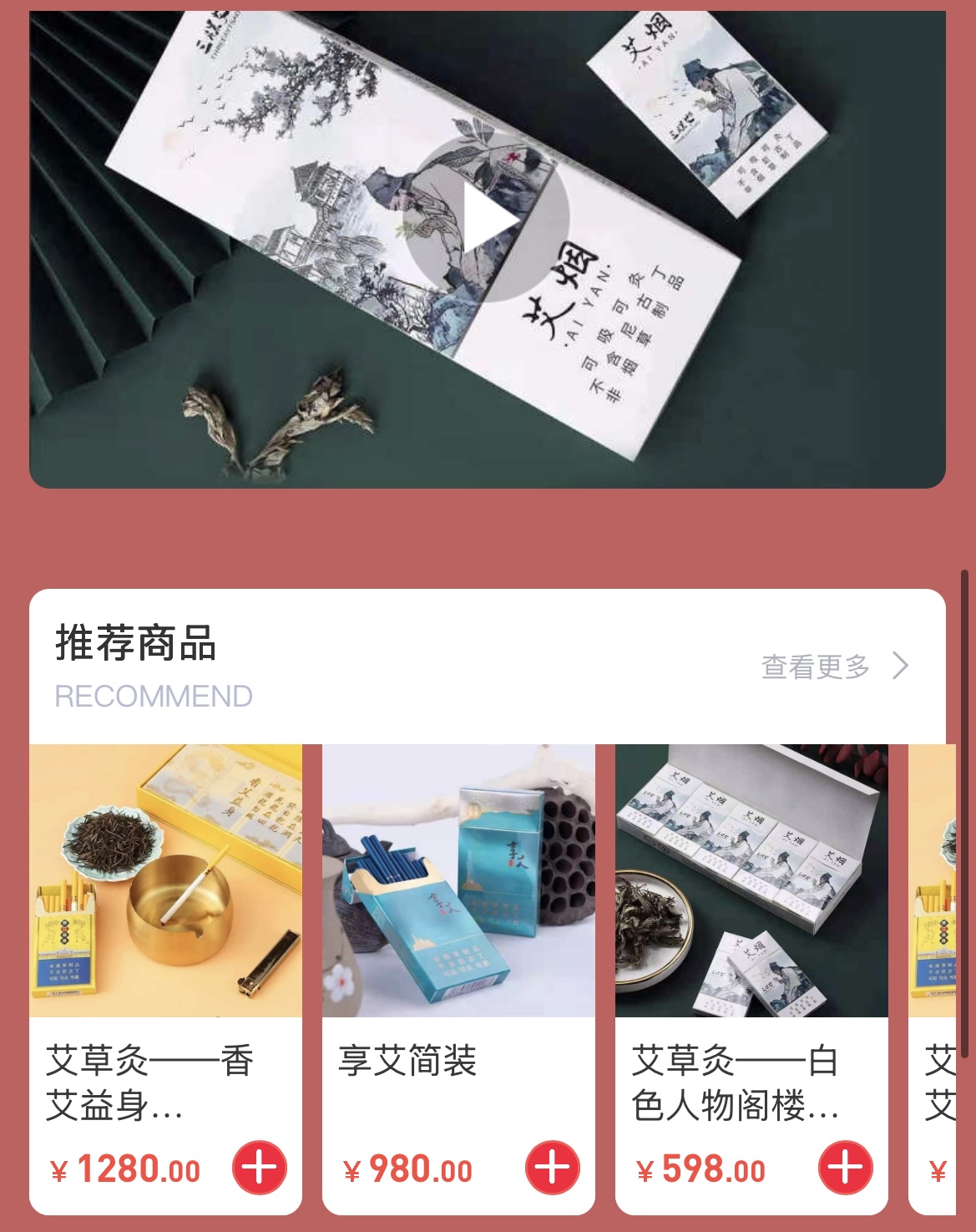Image resolution: width=976 pixels, height=1232 pixels.
Task: Click the 查看更多 link
Action: click(814, 666)
